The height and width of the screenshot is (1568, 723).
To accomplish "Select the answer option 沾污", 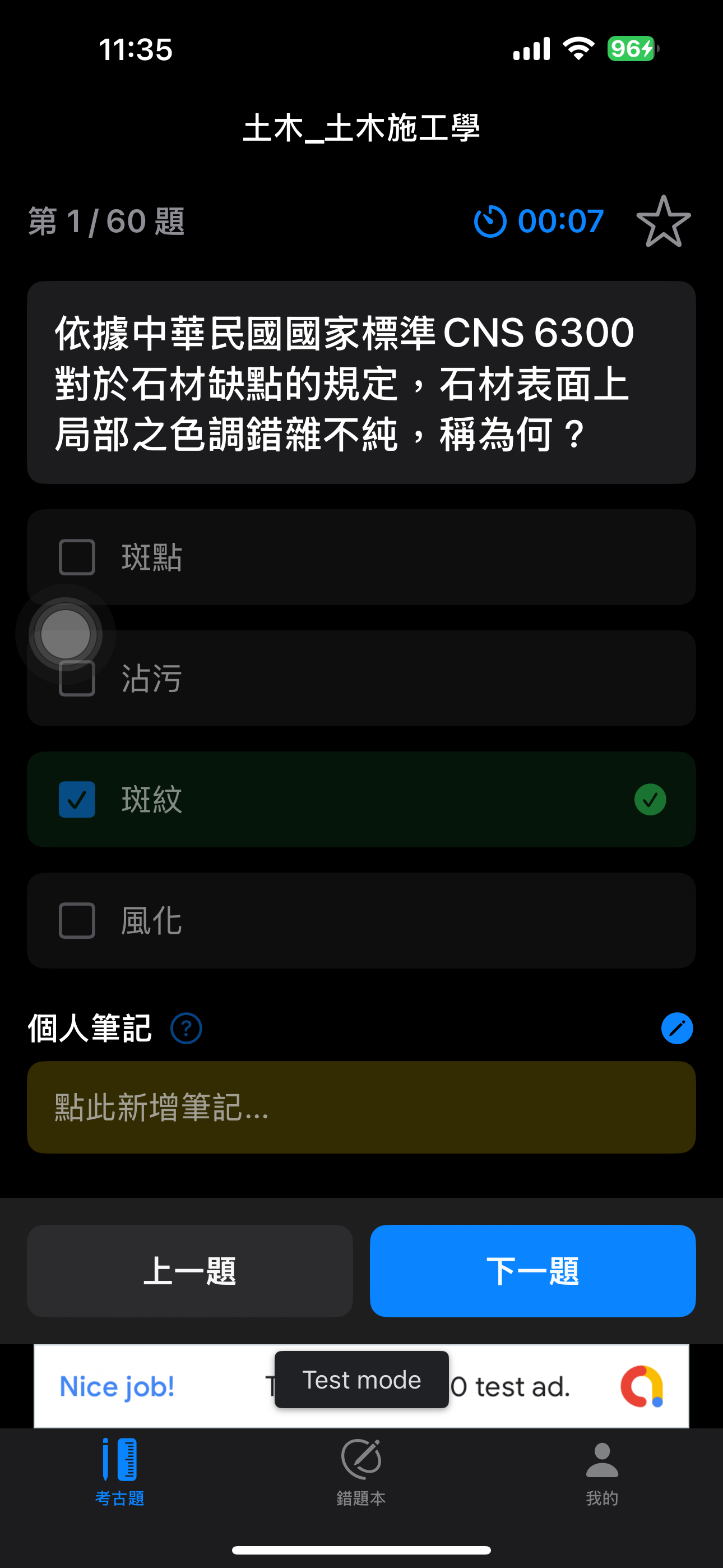I will click(361, 678).
